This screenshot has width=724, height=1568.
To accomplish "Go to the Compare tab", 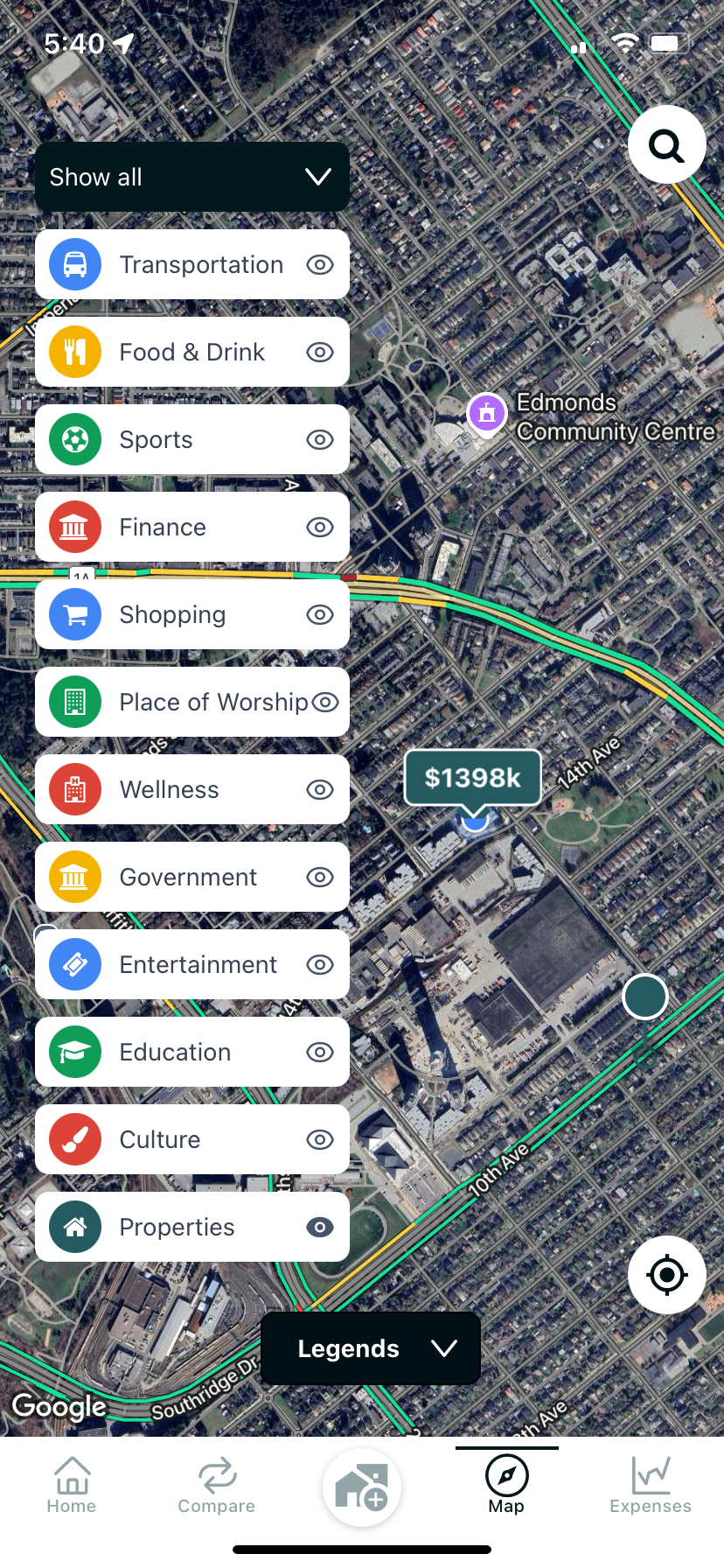I will click(x=217, y=1485).
